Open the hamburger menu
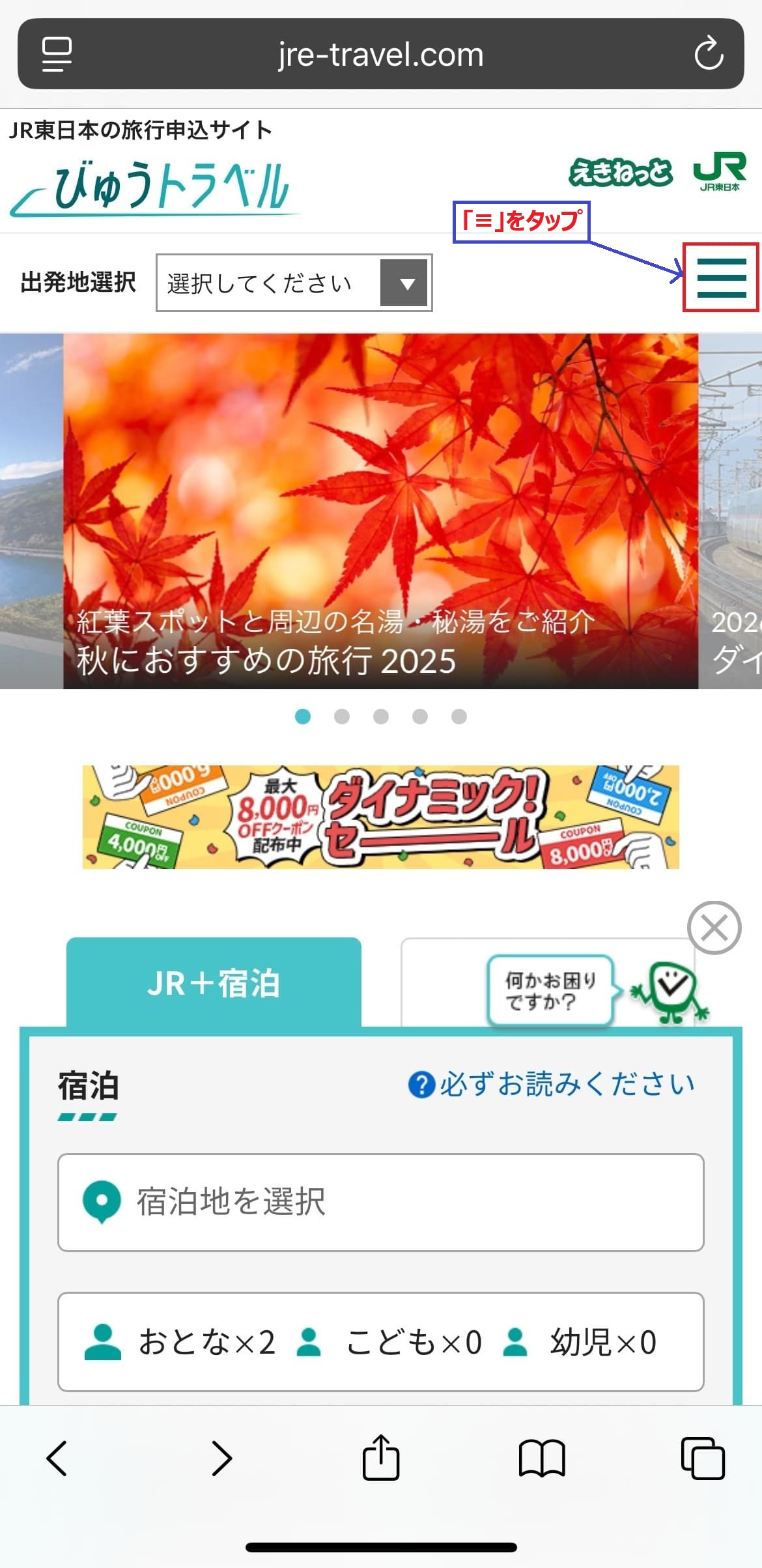Viewport: 762px width, 1568px height. tap(721, 278)
